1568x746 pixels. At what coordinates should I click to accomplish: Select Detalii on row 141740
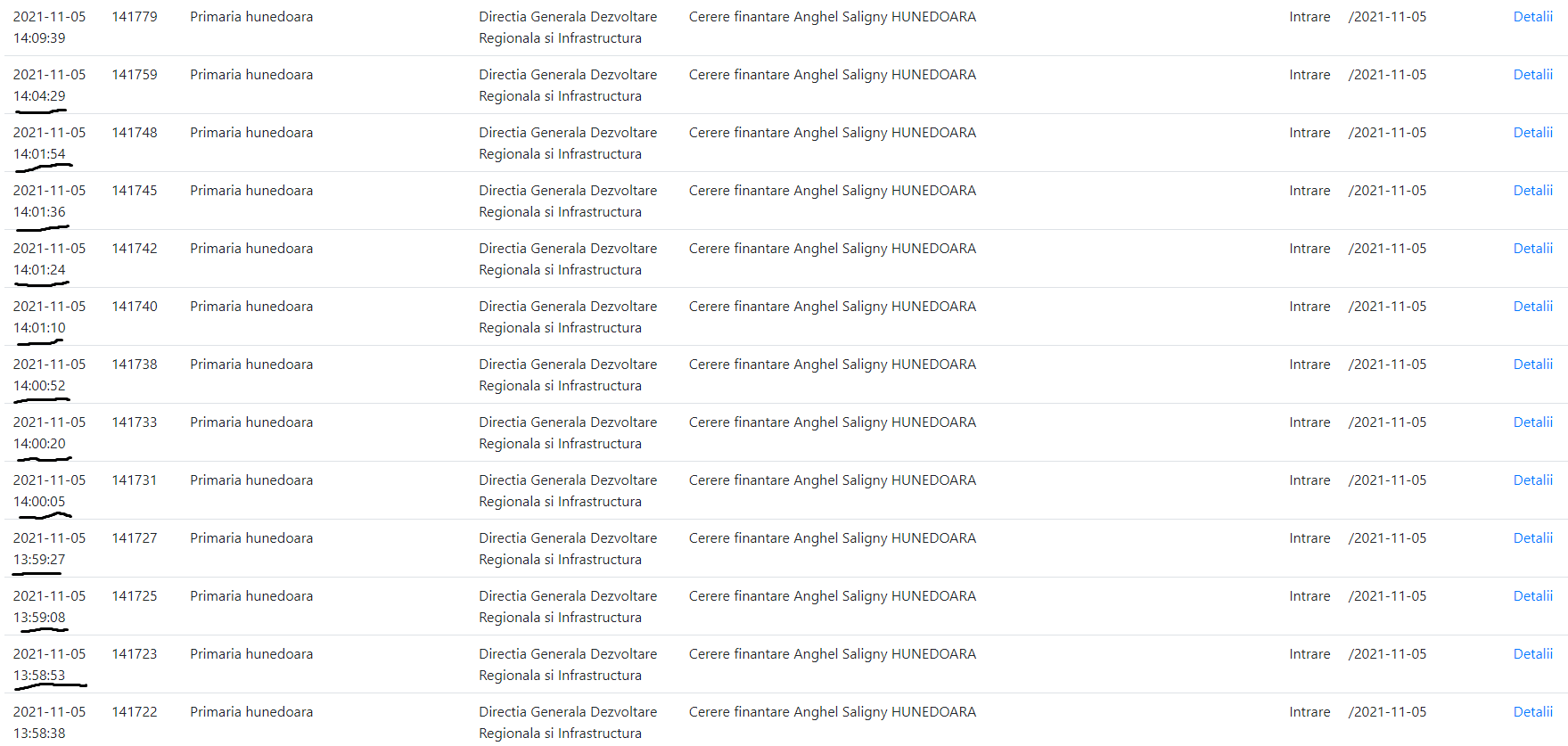[x=1532, y=307]
